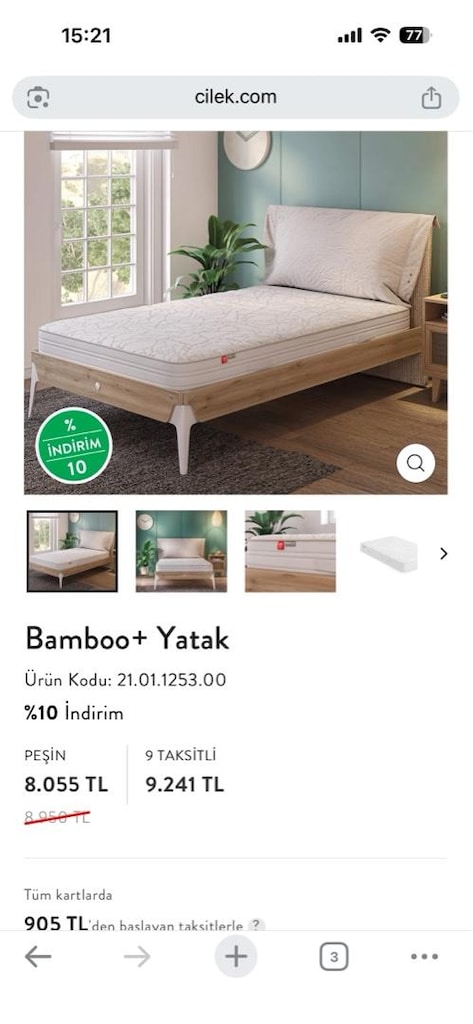Go back to the previous page
473x1024 pixels.
(x=38, y=957)
